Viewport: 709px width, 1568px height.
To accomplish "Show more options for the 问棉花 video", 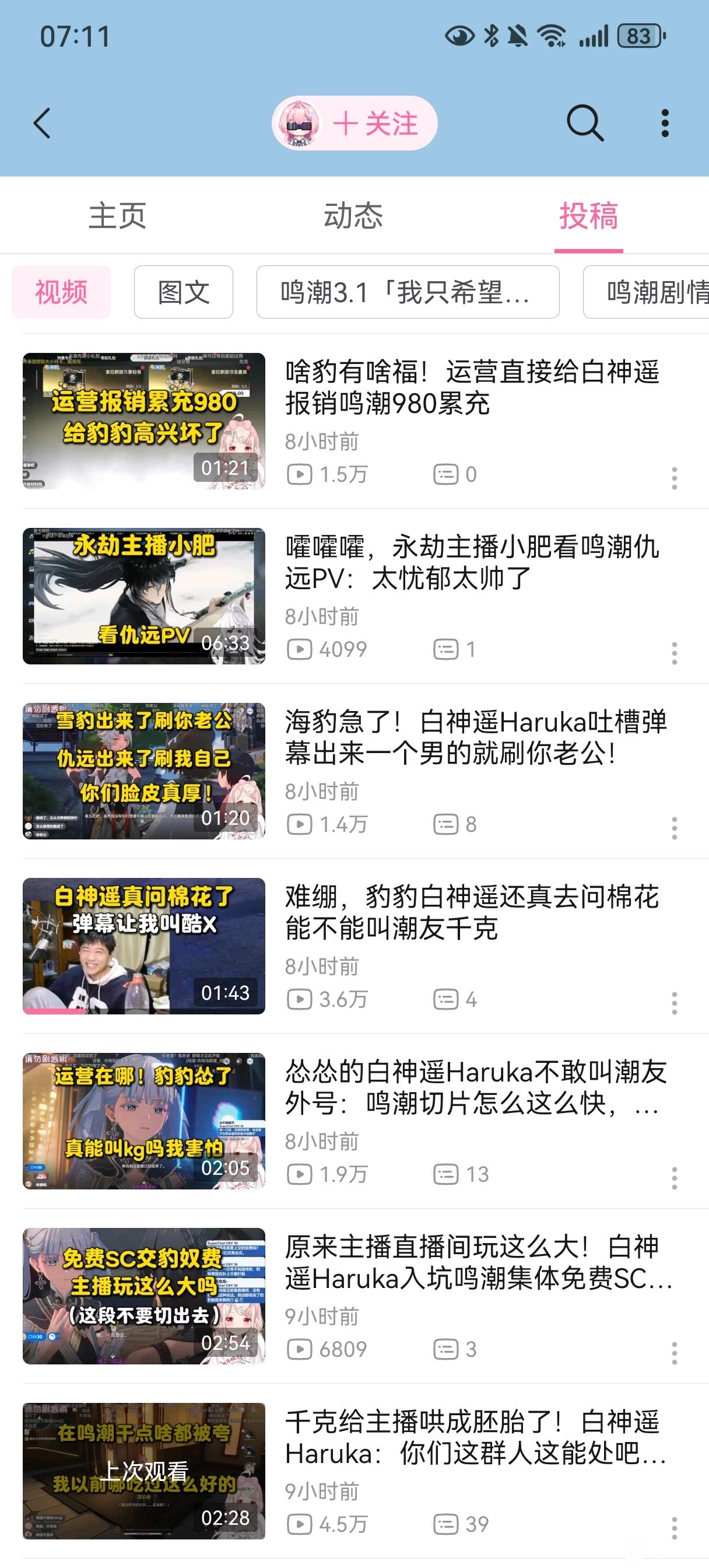I will 673,1003.
